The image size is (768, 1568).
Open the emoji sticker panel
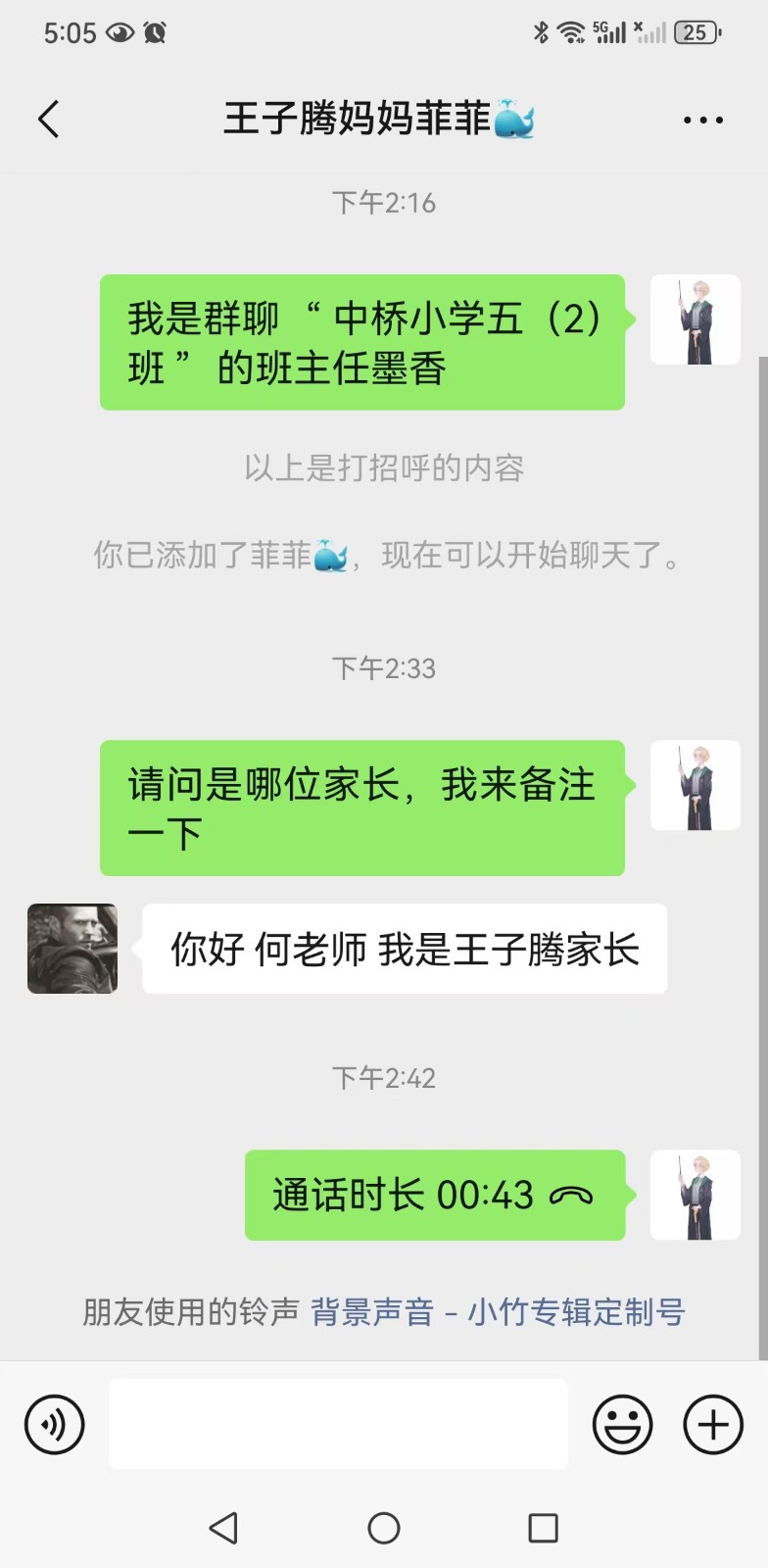coord(622,1424)
